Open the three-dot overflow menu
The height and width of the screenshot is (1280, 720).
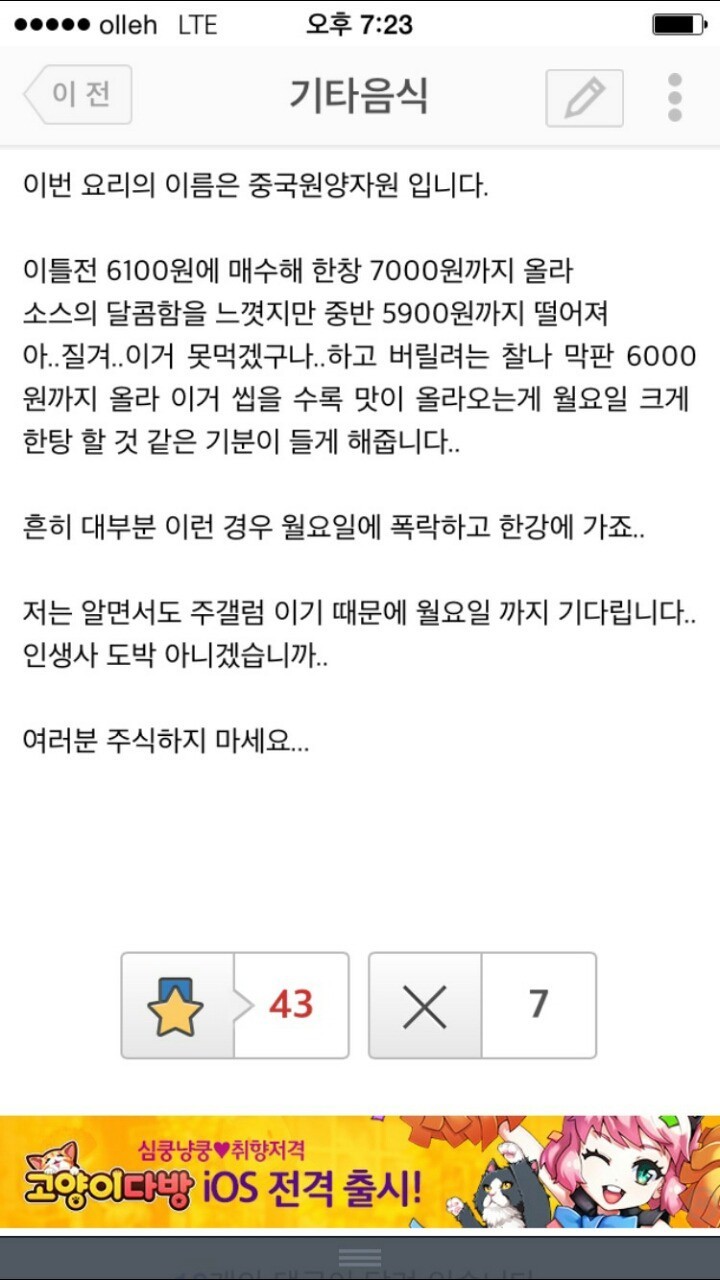(675, 98)
